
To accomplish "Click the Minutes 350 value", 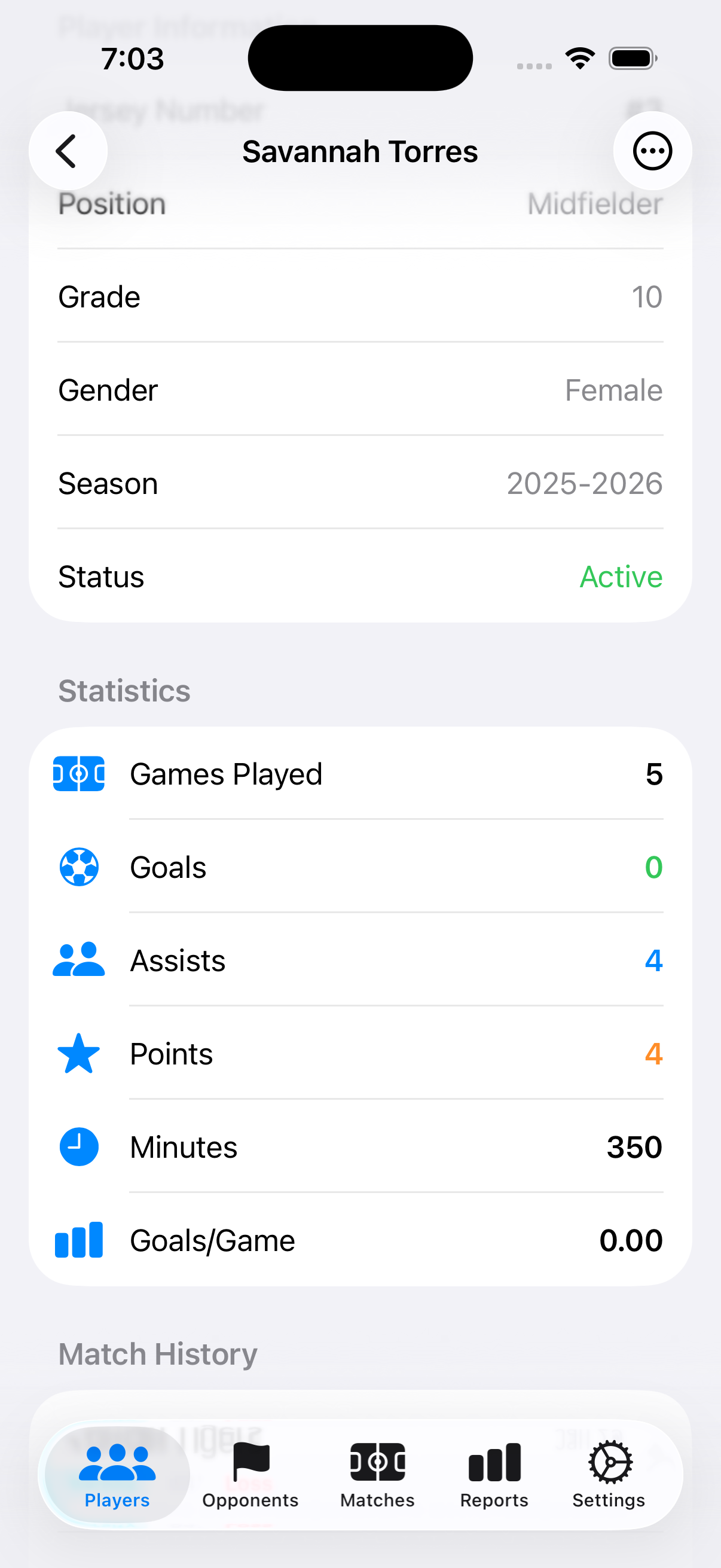I will pos(634,1146).
